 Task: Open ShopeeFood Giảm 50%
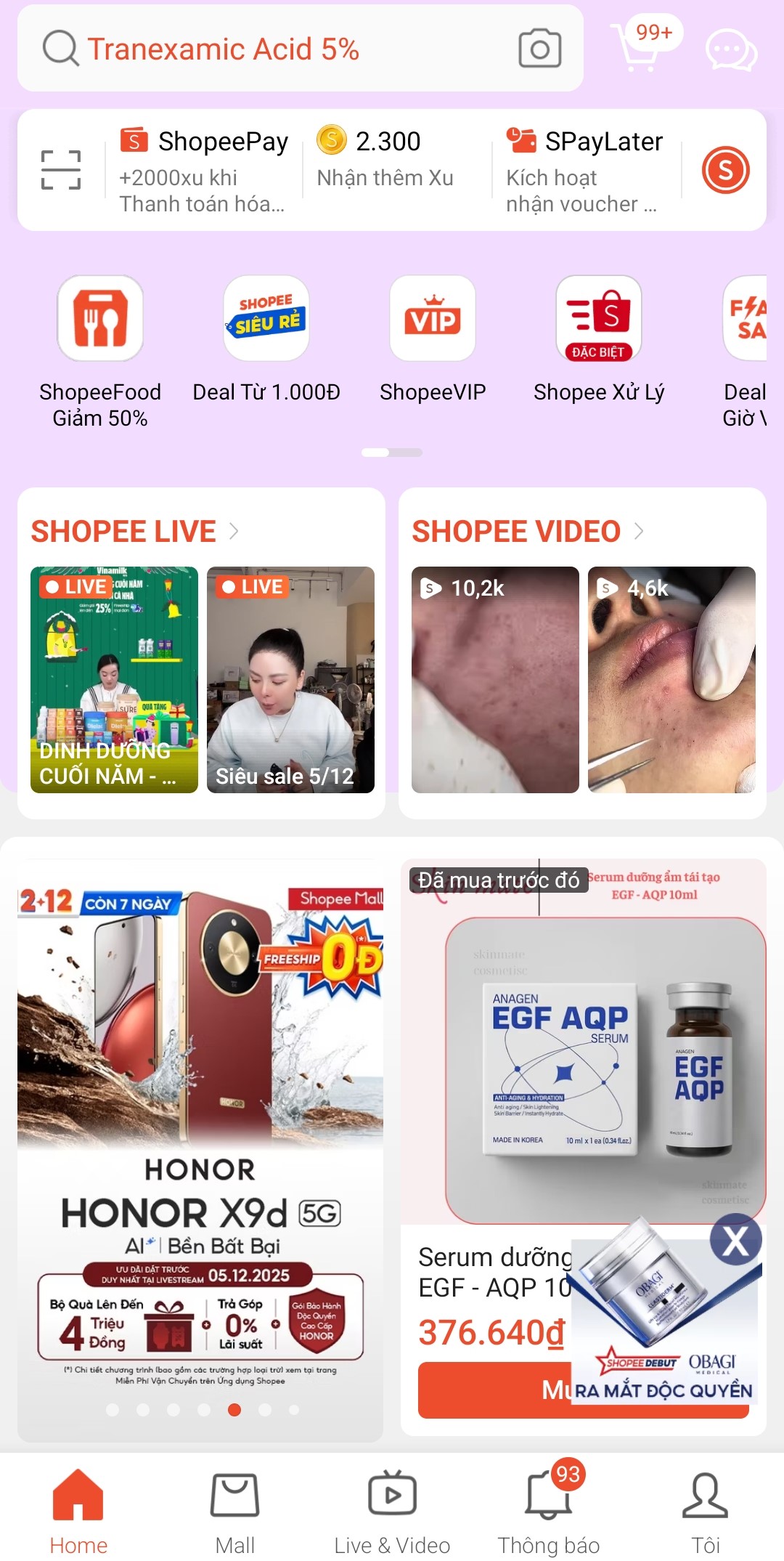[x=102, y=318]
